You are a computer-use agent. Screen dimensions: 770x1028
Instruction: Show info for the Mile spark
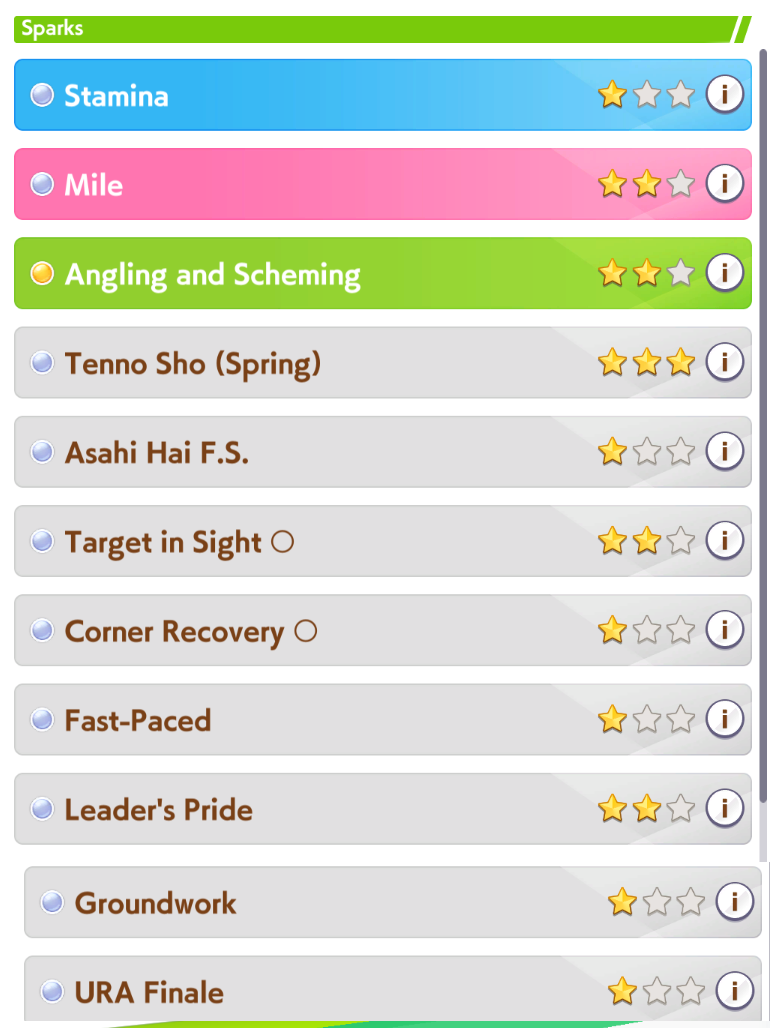pos(725,184)
